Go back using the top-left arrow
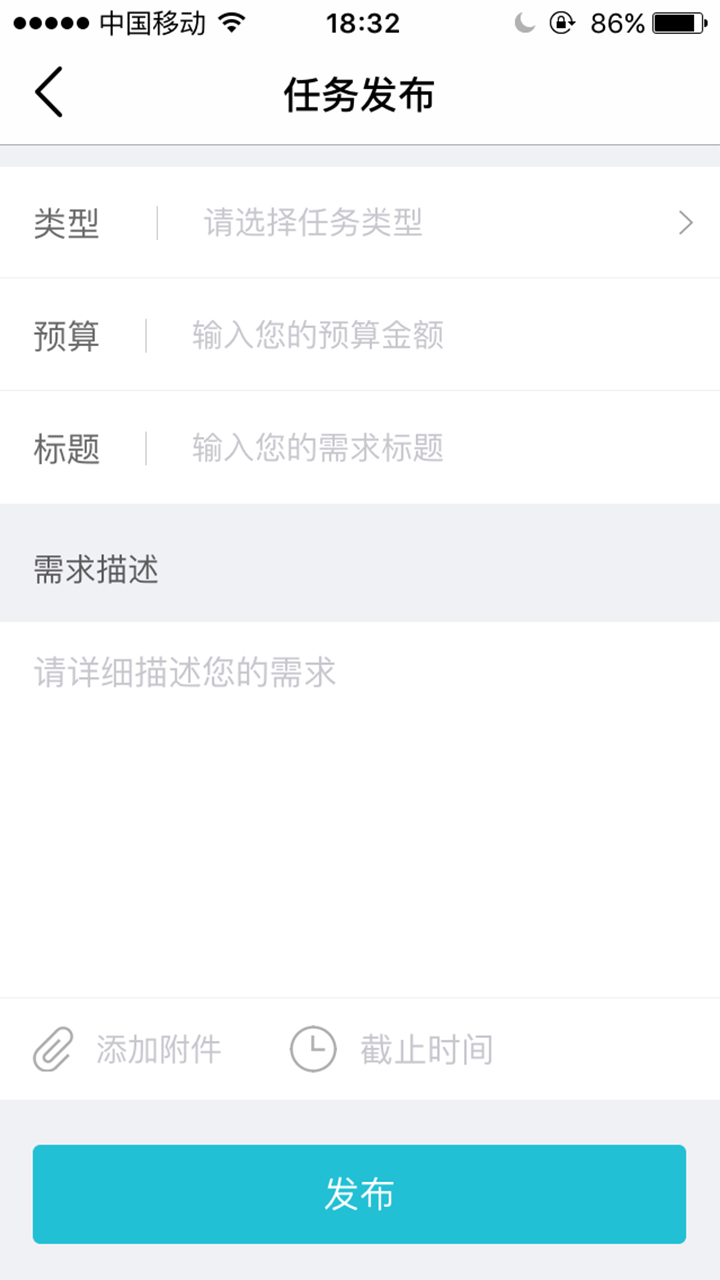This screenshot has height=1280, width=720. [x=49, y=93]
